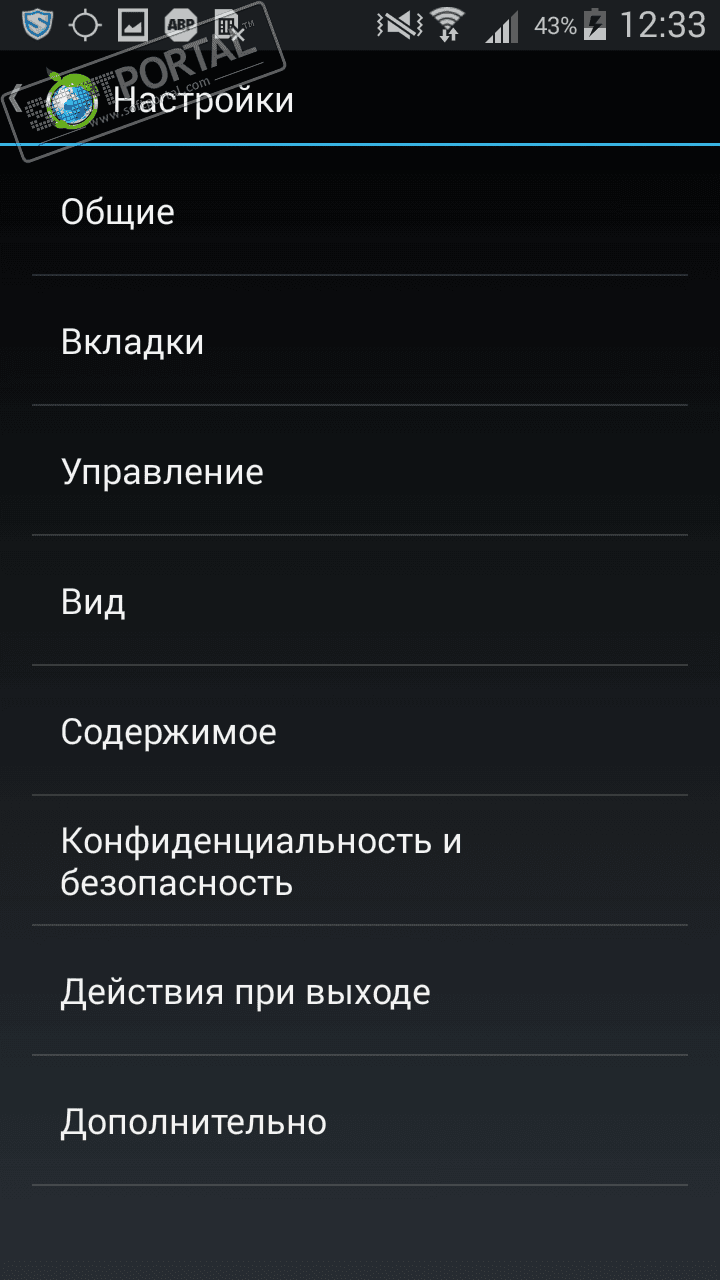Open the Вид section
Image resolution: width=720 pixels, height=1280 pixels.
click(x=360, y=602)
